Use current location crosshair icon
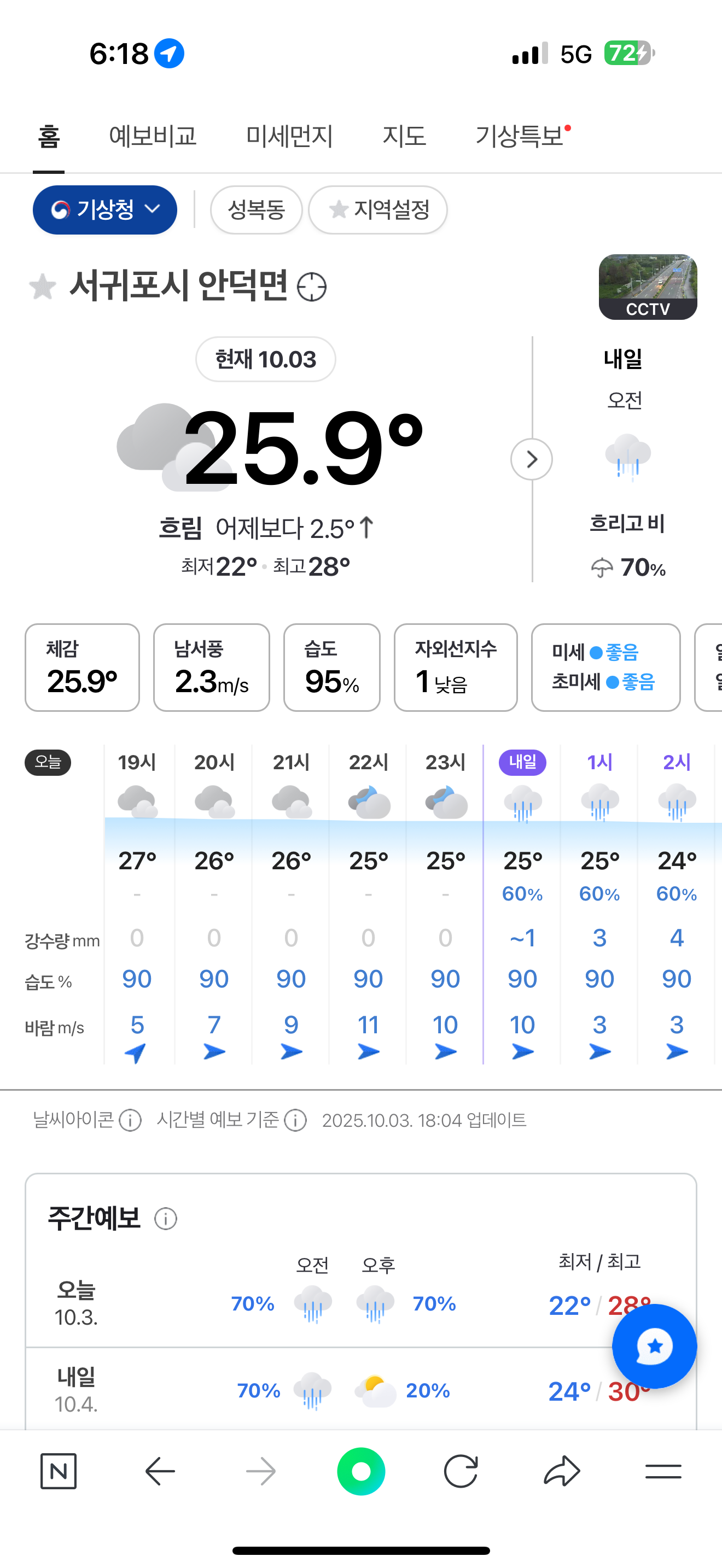 click(312, 286)
